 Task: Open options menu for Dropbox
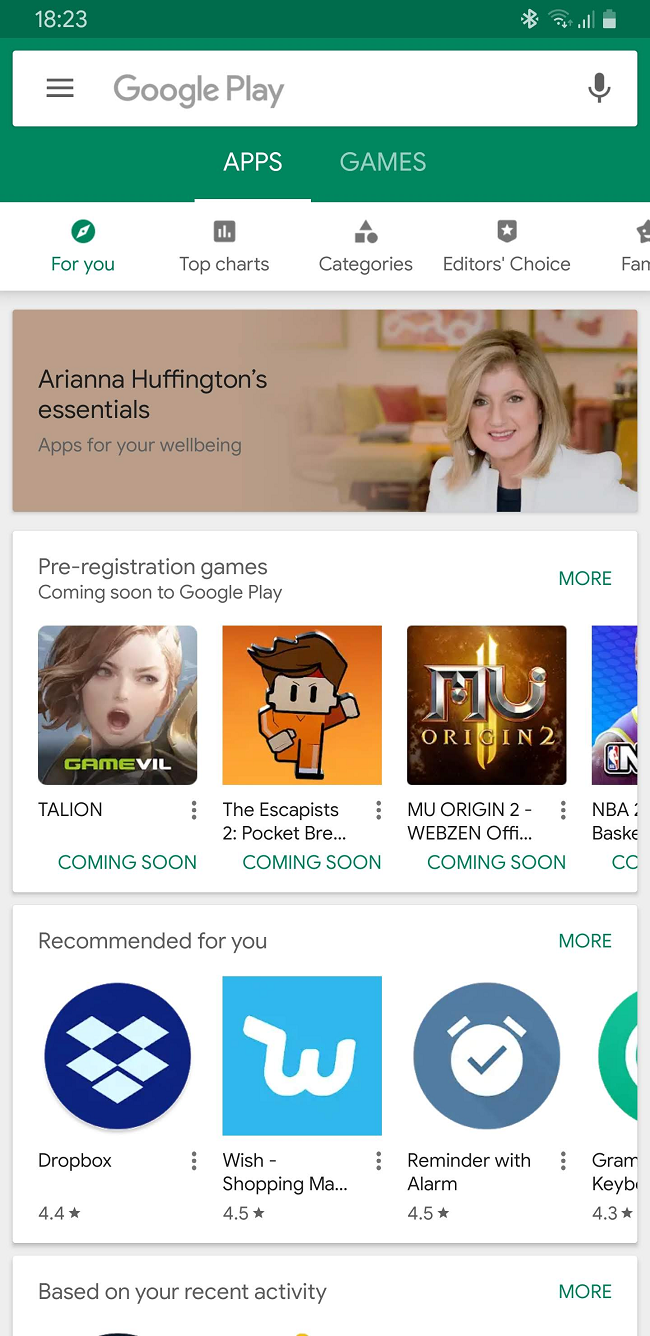194,1161
